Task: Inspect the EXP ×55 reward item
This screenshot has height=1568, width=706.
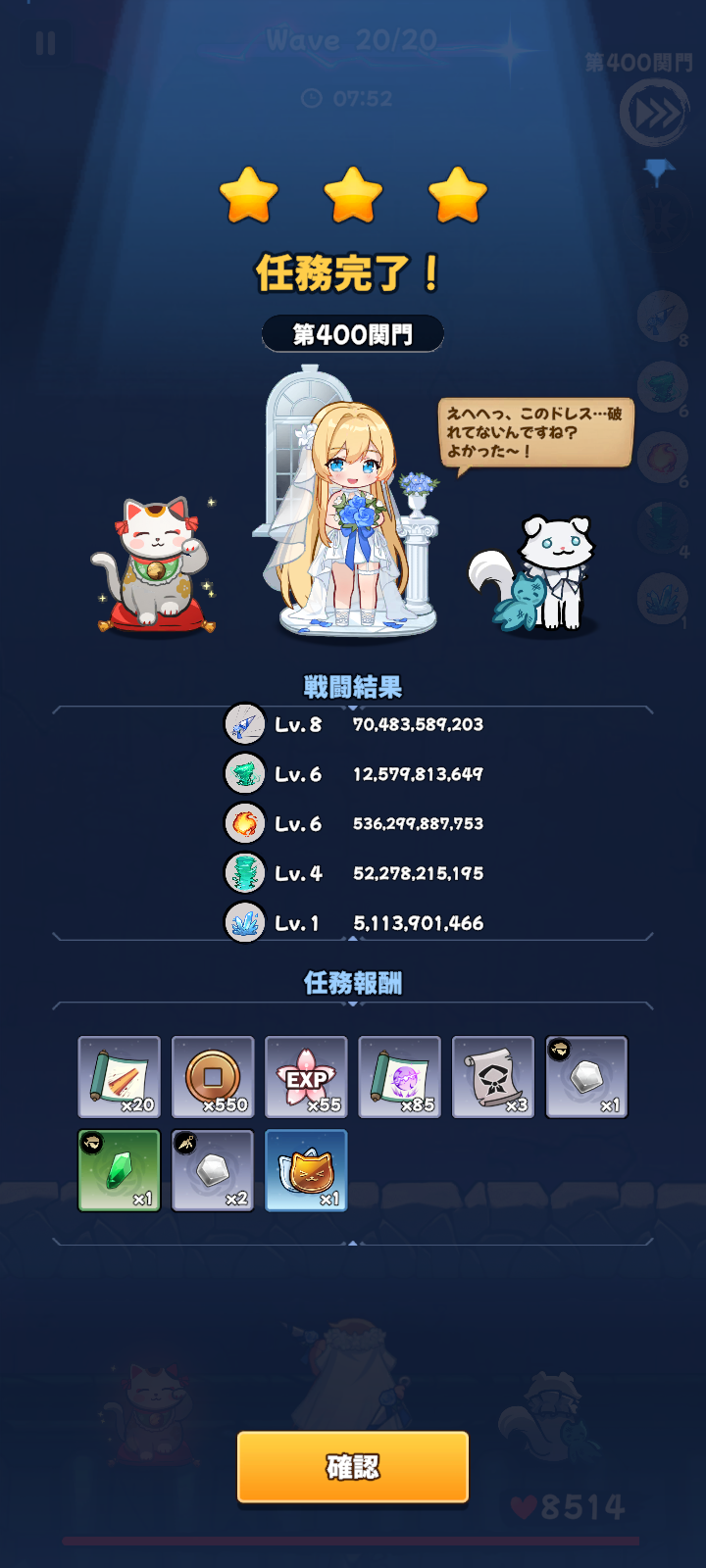Action: click(306, 1077)
